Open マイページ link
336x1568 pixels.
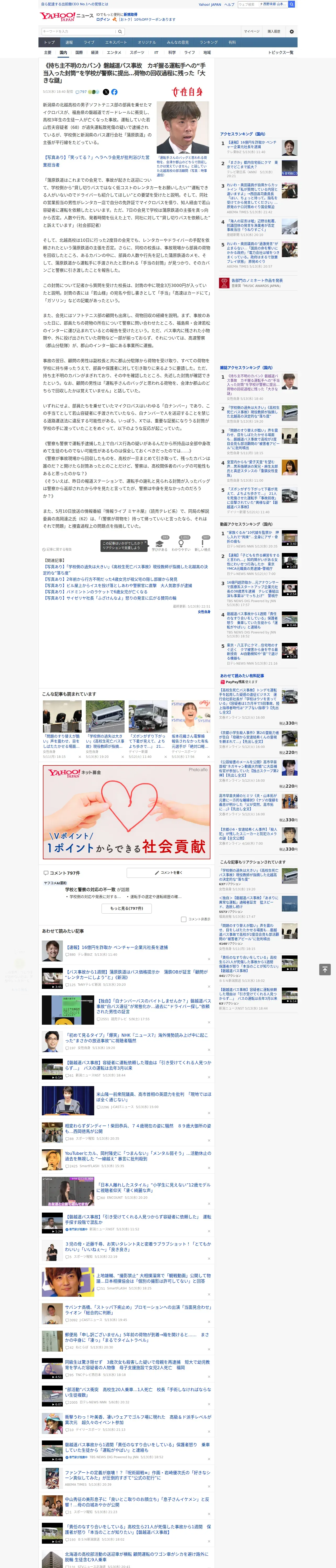(x=251, y=31)
